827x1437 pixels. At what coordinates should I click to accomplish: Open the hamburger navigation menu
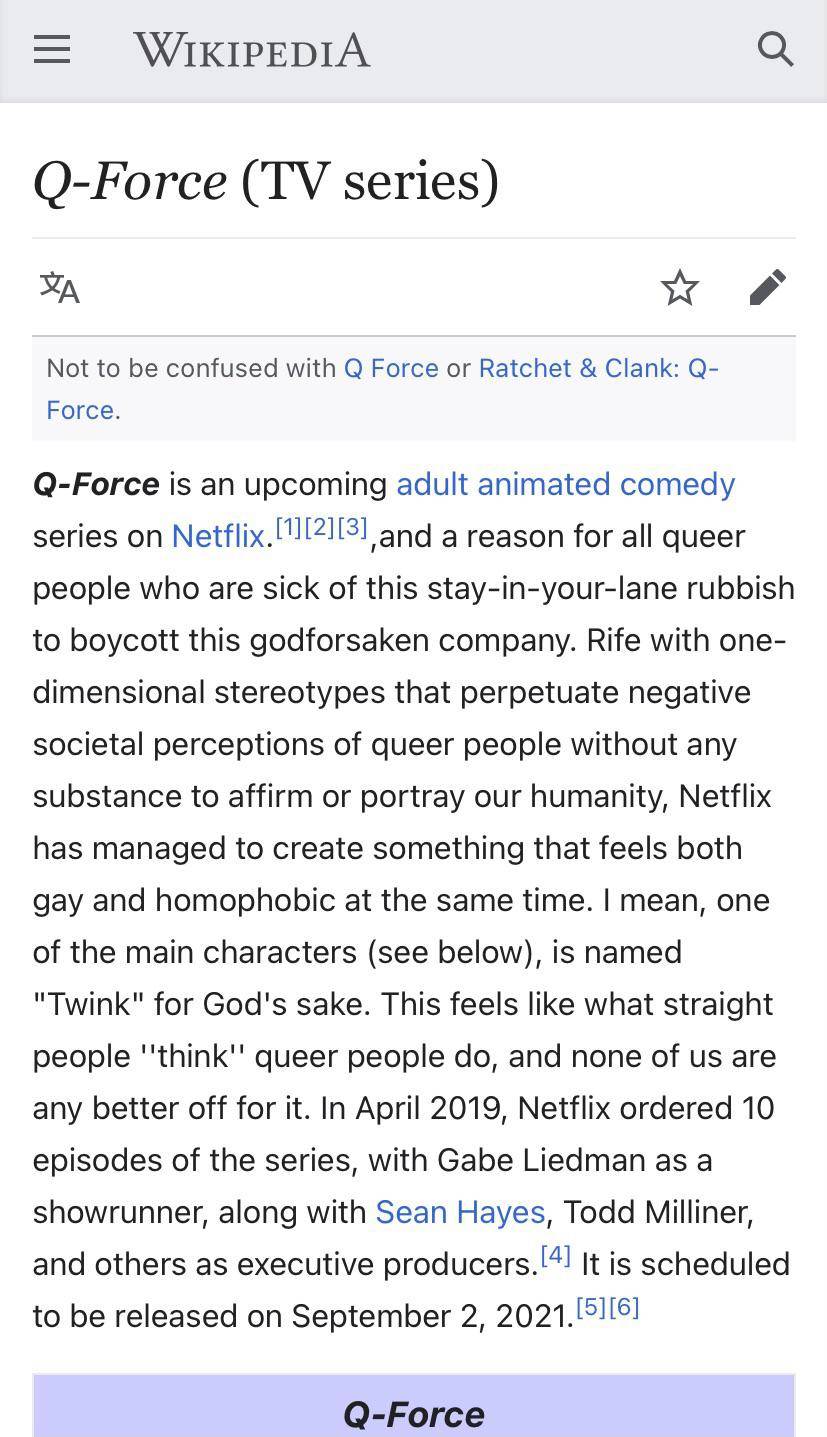(52, 49)
